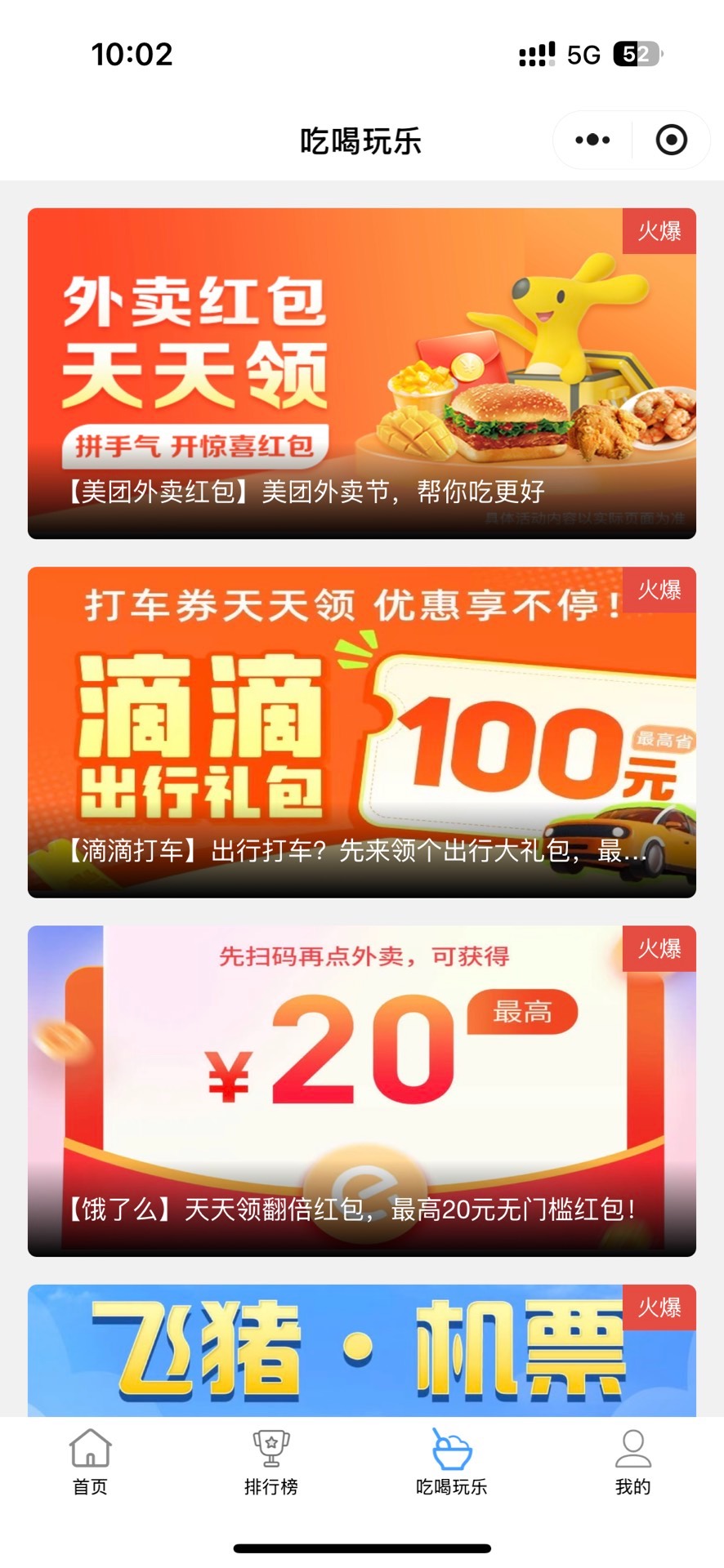Open the 美团外卖红包 banner card
This screenshot has height=1568, width=724.
coord(362,373)
